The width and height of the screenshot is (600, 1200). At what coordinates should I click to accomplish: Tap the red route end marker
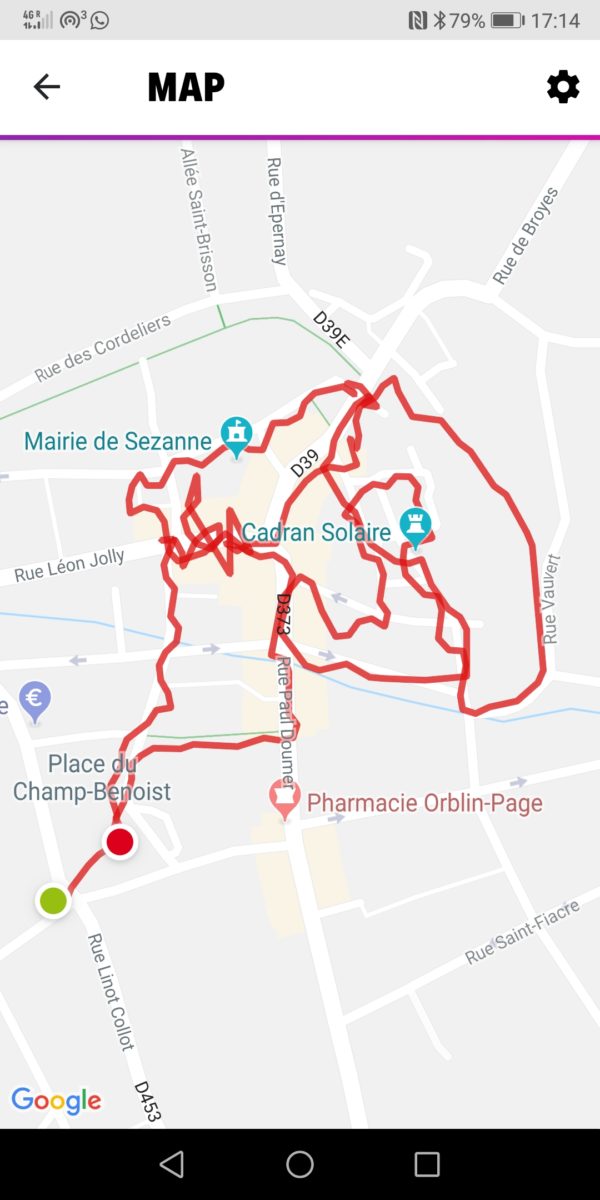(x=120, y=841)
